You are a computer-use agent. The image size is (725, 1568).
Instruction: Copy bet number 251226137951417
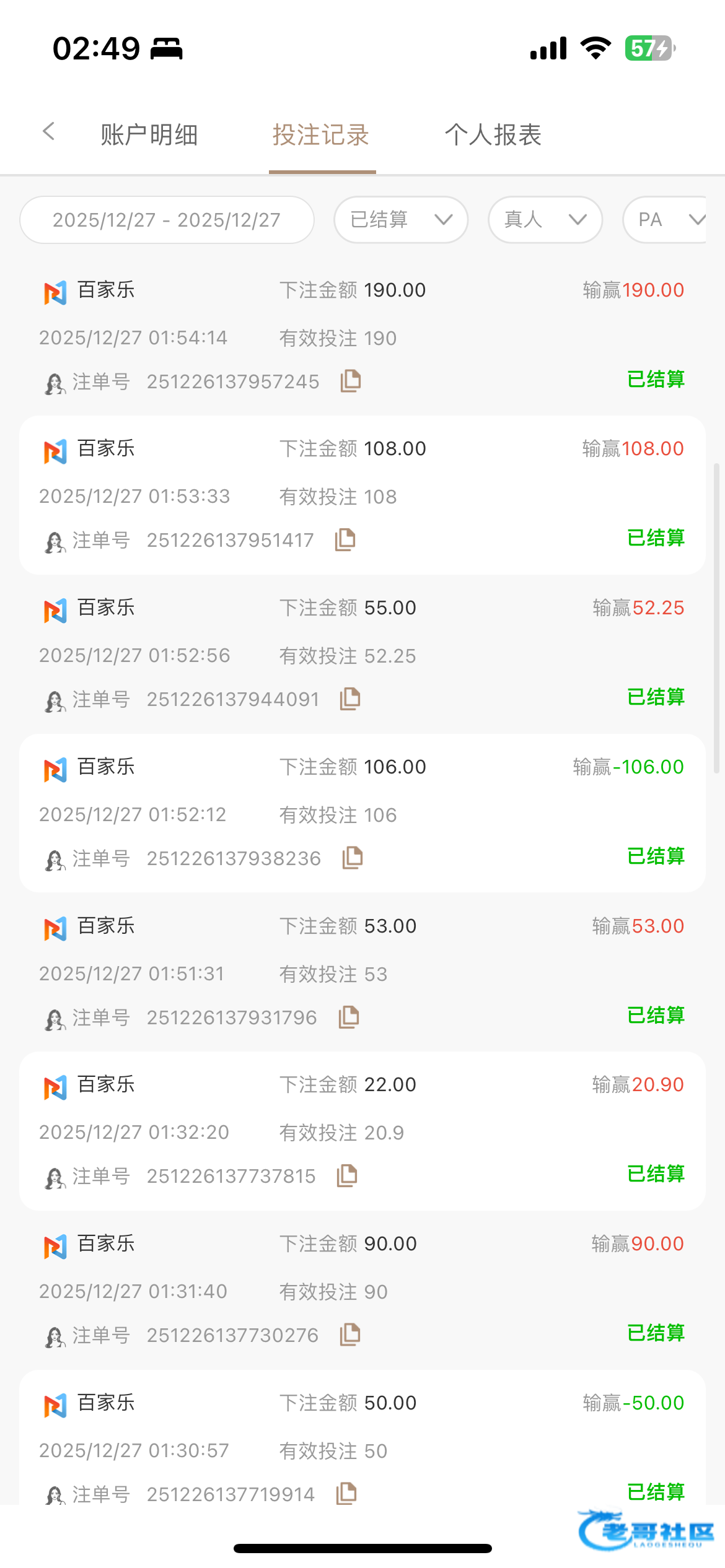(345, 539)
